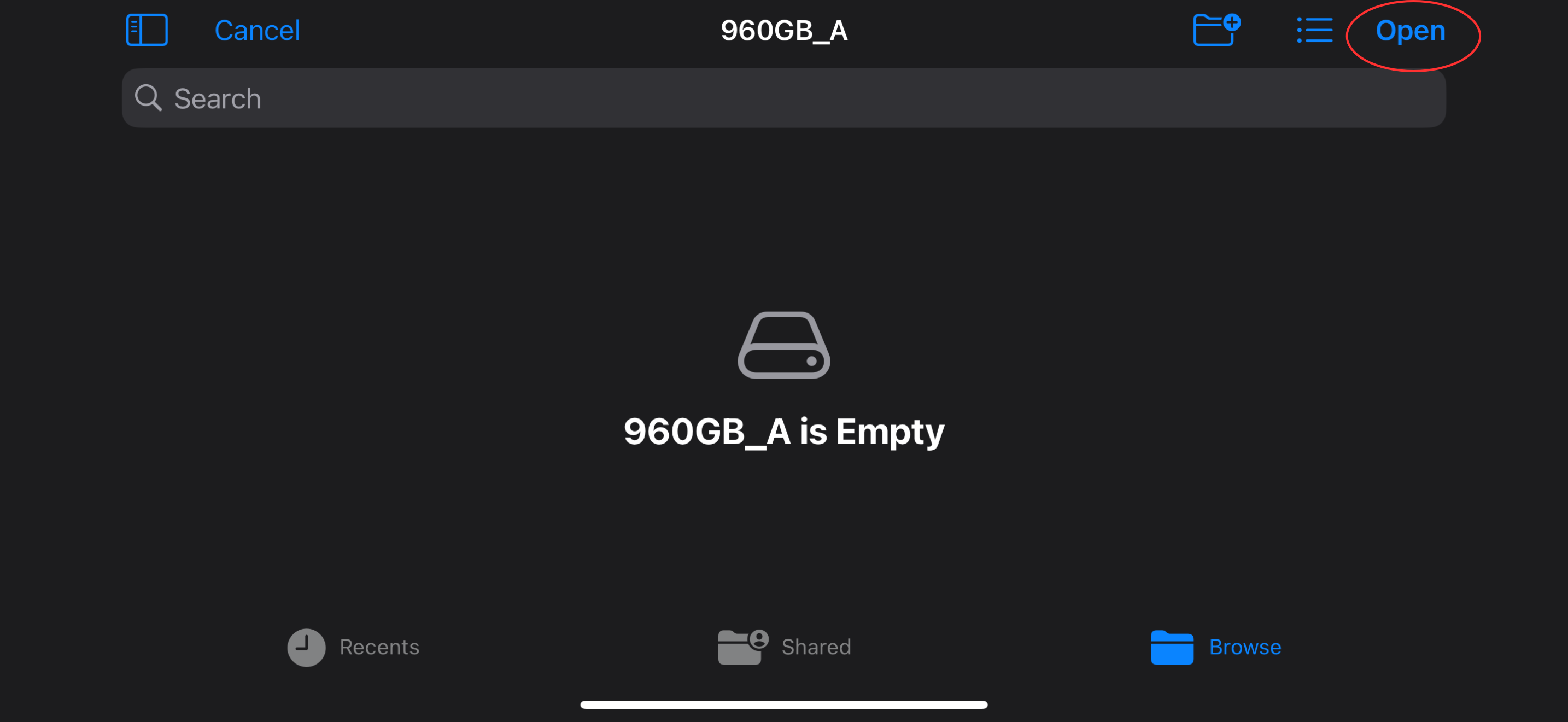Viewport: 1568px width, 722px height.
Task: Switch to the Shared tab
Action: tap(784, 647)
